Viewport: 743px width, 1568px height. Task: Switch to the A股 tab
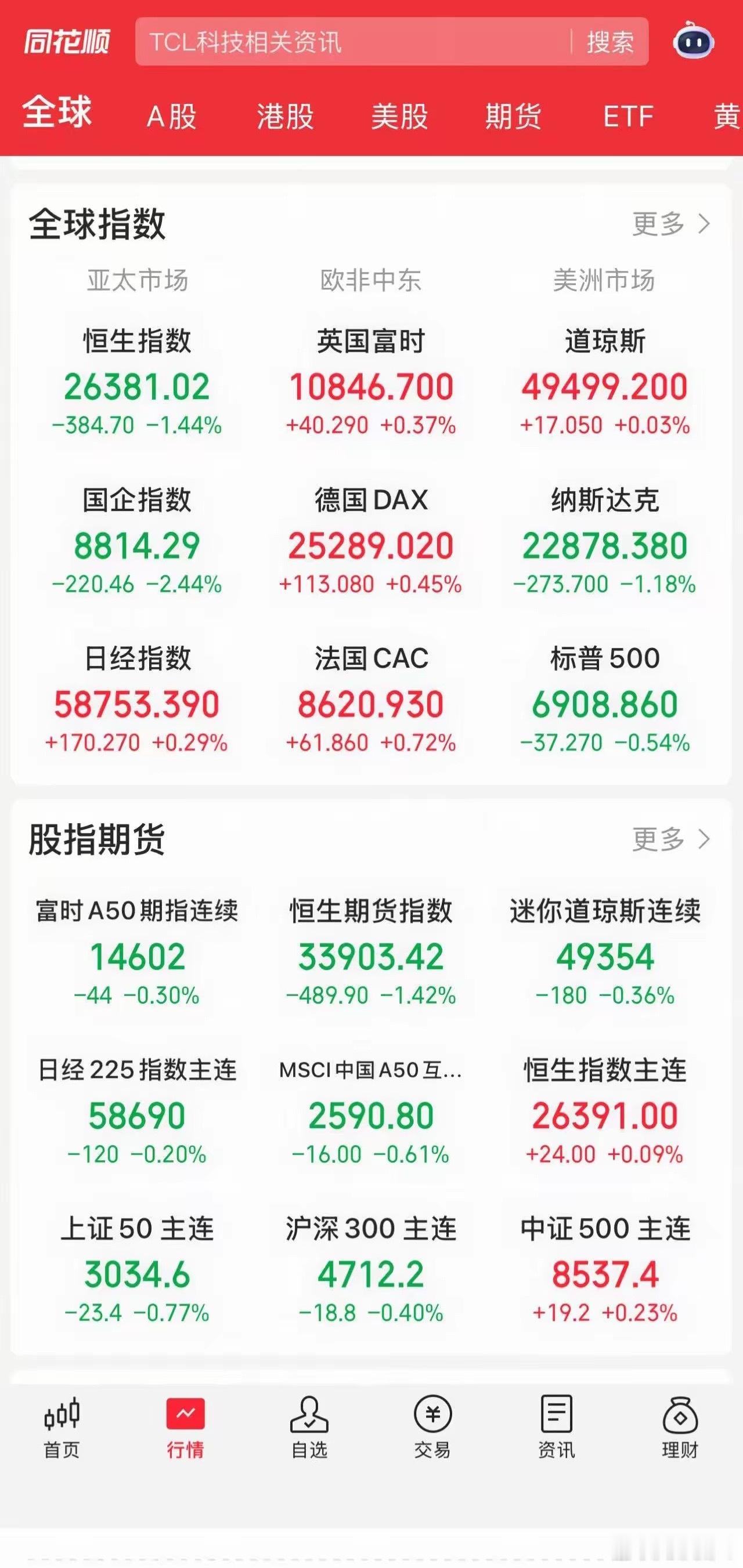pyautogui.click(x=171, y=117)
